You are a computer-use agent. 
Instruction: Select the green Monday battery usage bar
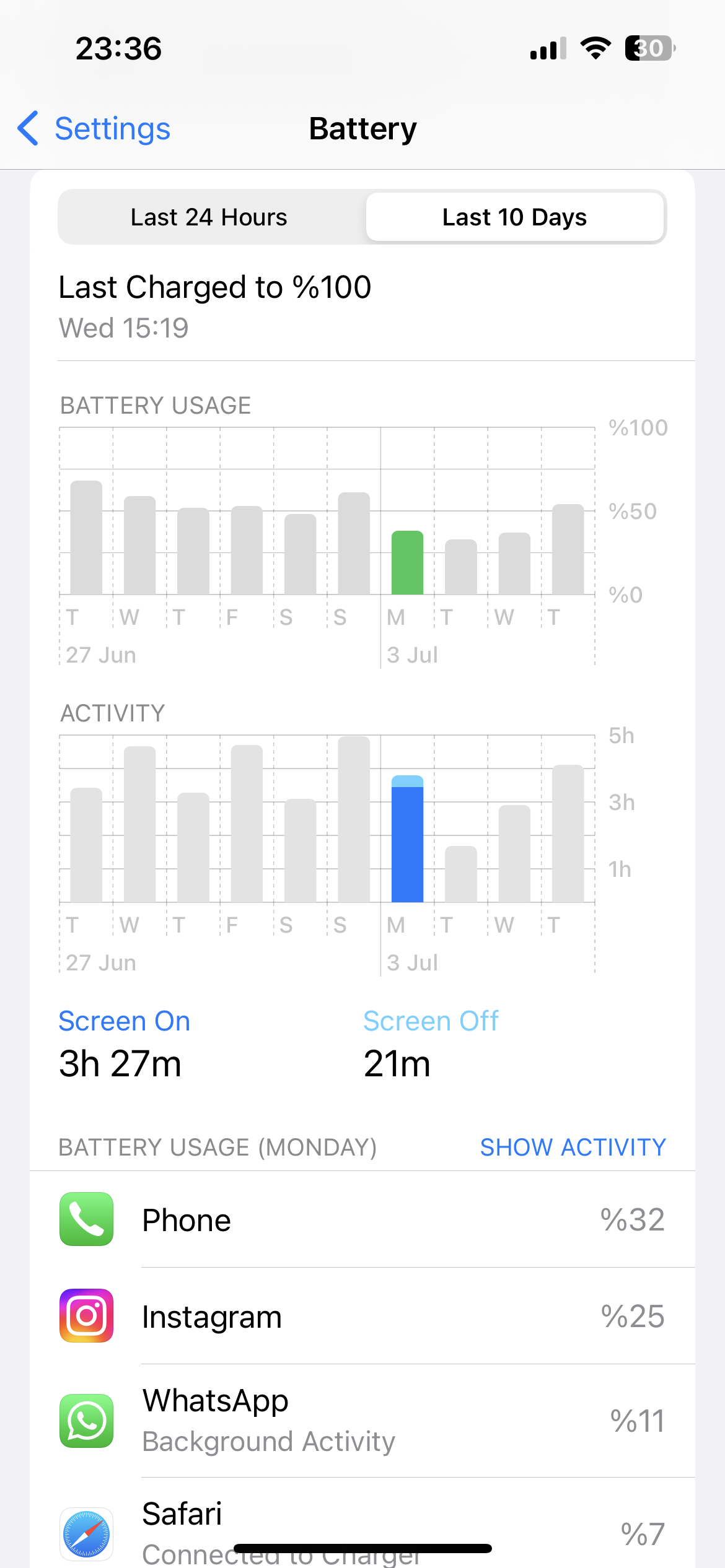point(407,563)
